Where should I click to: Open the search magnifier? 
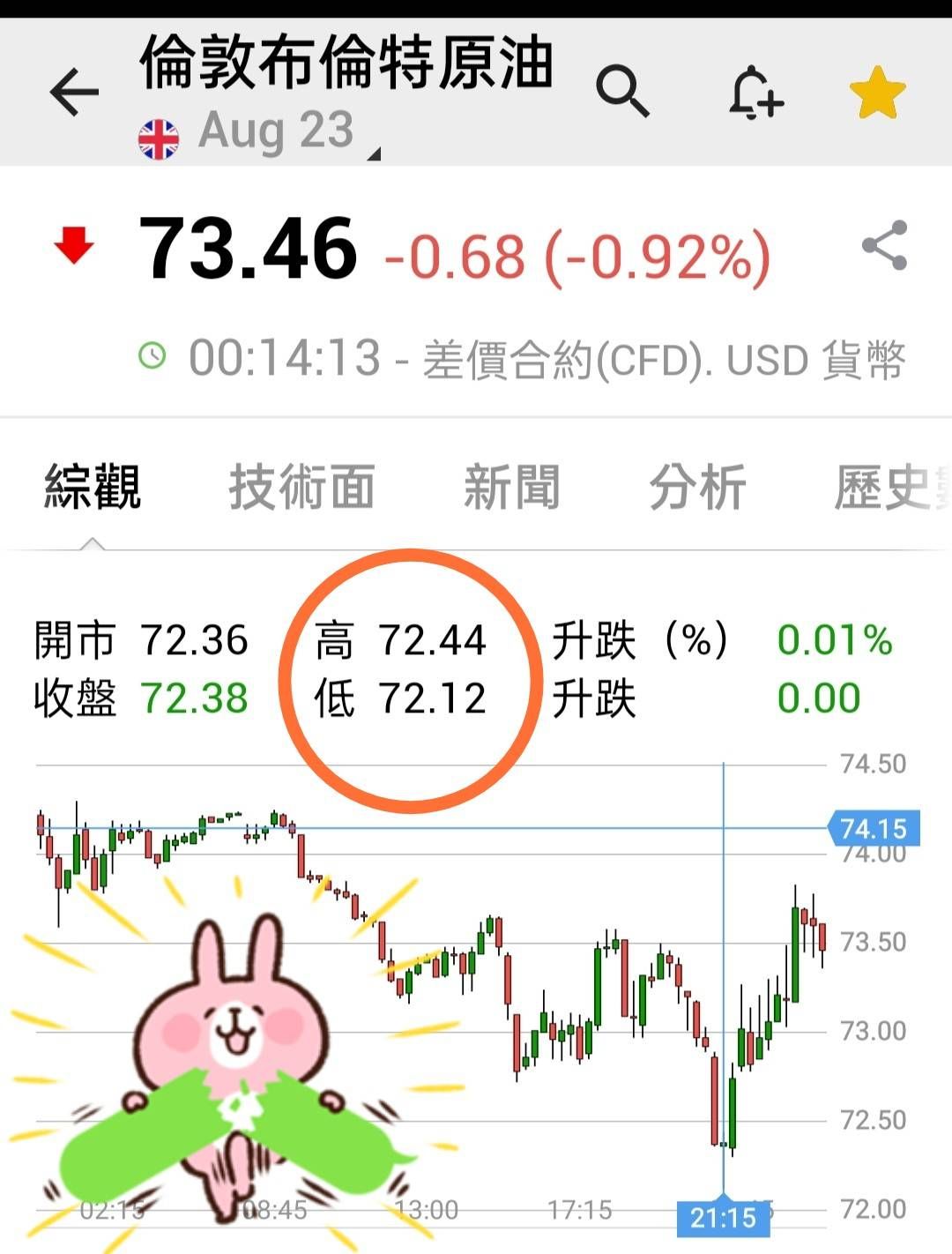[622, 91]
